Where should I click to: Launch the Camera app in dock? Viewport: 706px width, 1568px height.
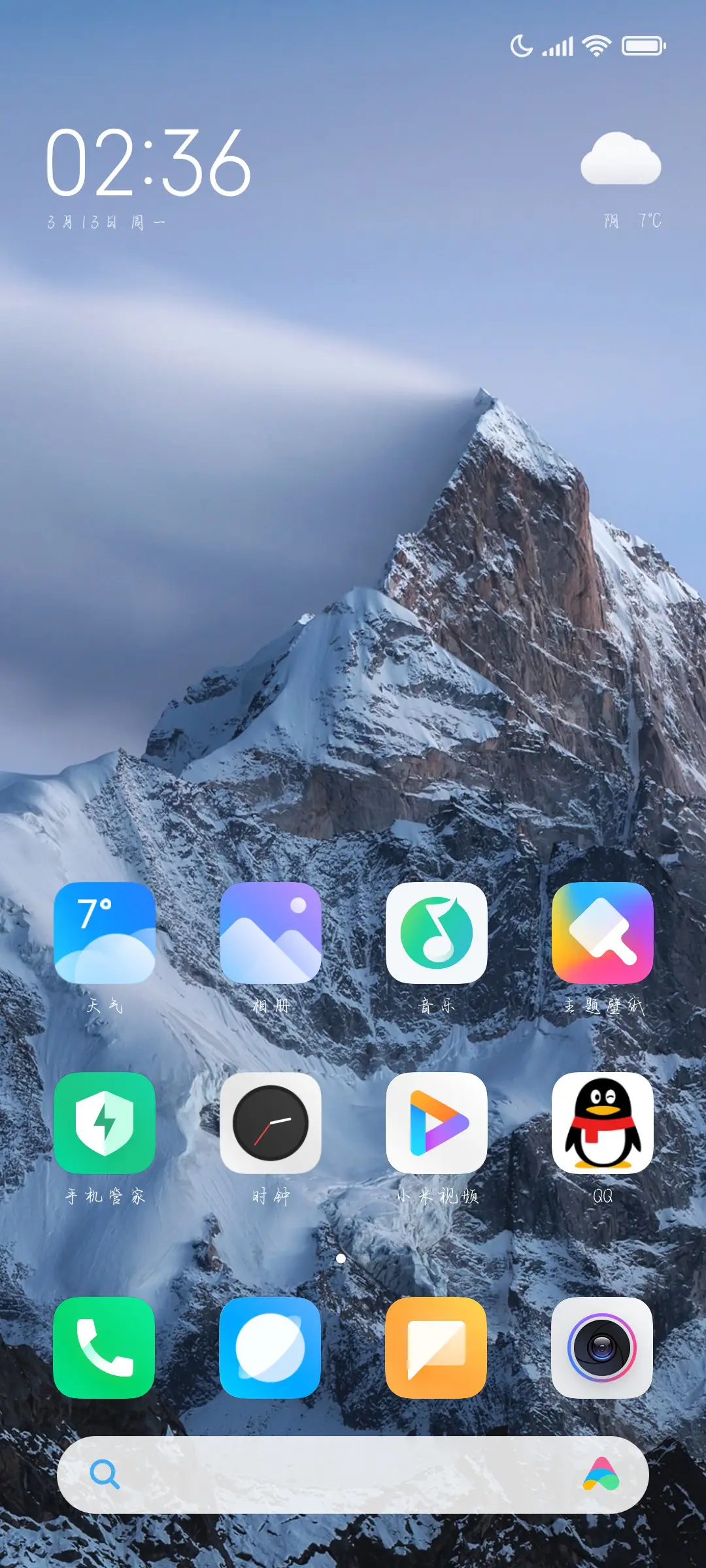pyautogui.click(x=603, y=1348)
